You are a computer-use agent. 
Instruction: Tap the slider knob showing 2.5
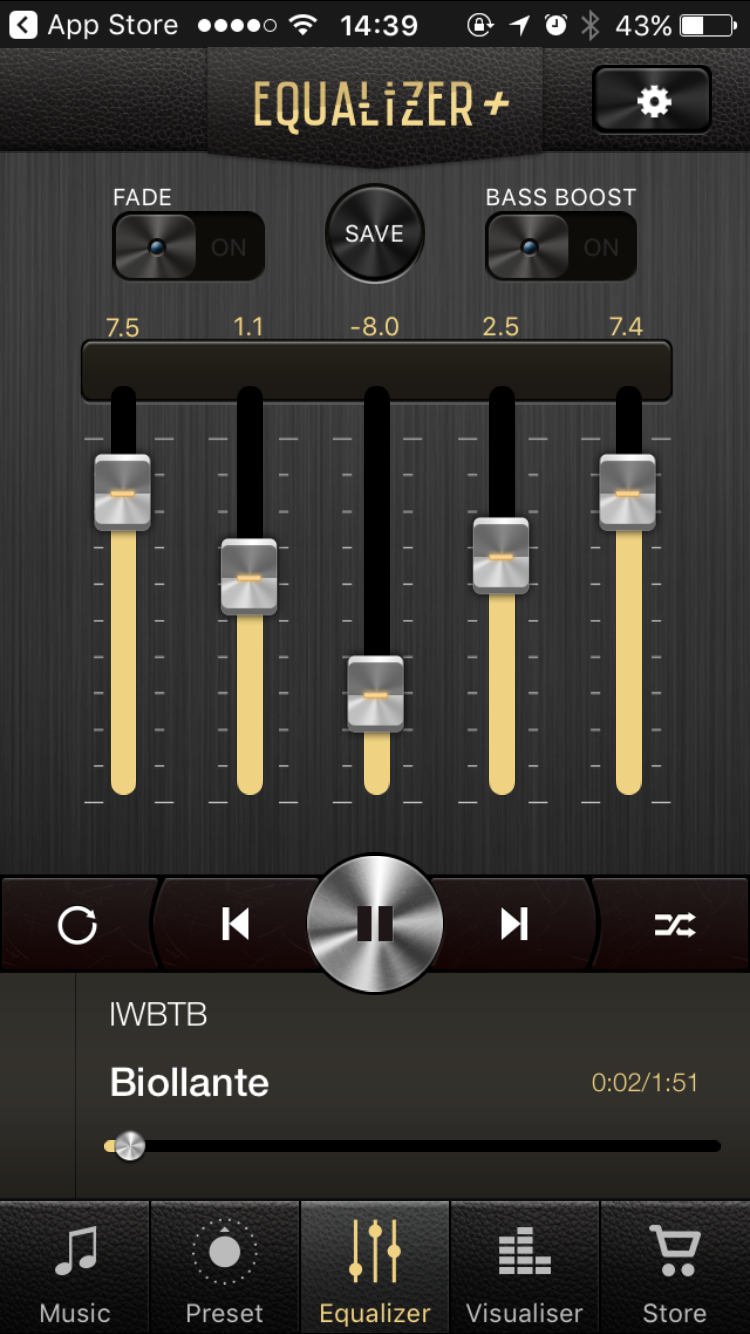click(x=501, y=555)
